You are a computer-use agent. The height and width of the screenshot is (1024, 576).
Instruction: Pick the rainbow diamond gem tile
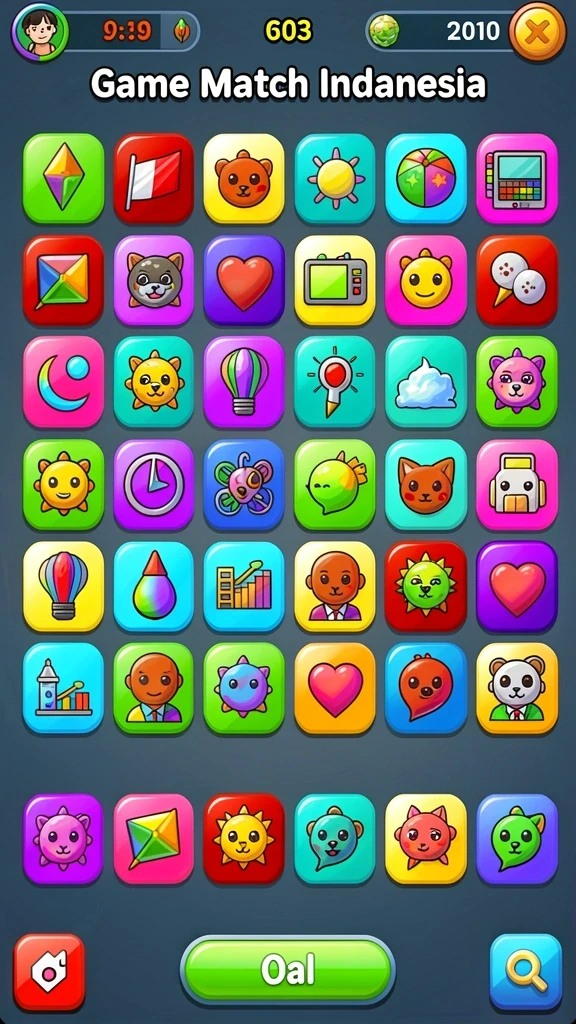63,179
